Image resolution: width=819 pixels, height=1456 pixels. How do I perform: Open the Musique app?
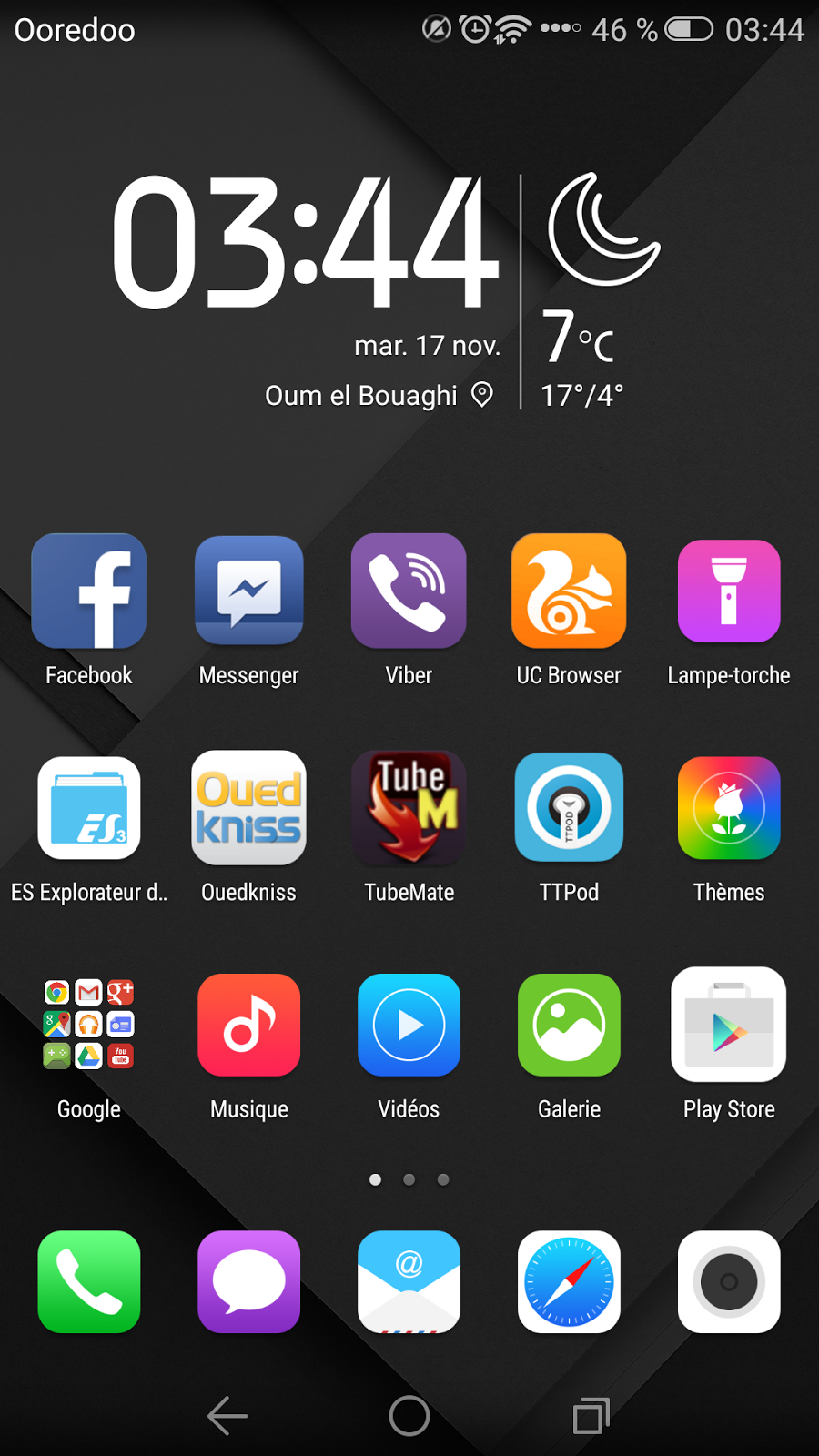pyautogui.click(x=248, y=1025)
